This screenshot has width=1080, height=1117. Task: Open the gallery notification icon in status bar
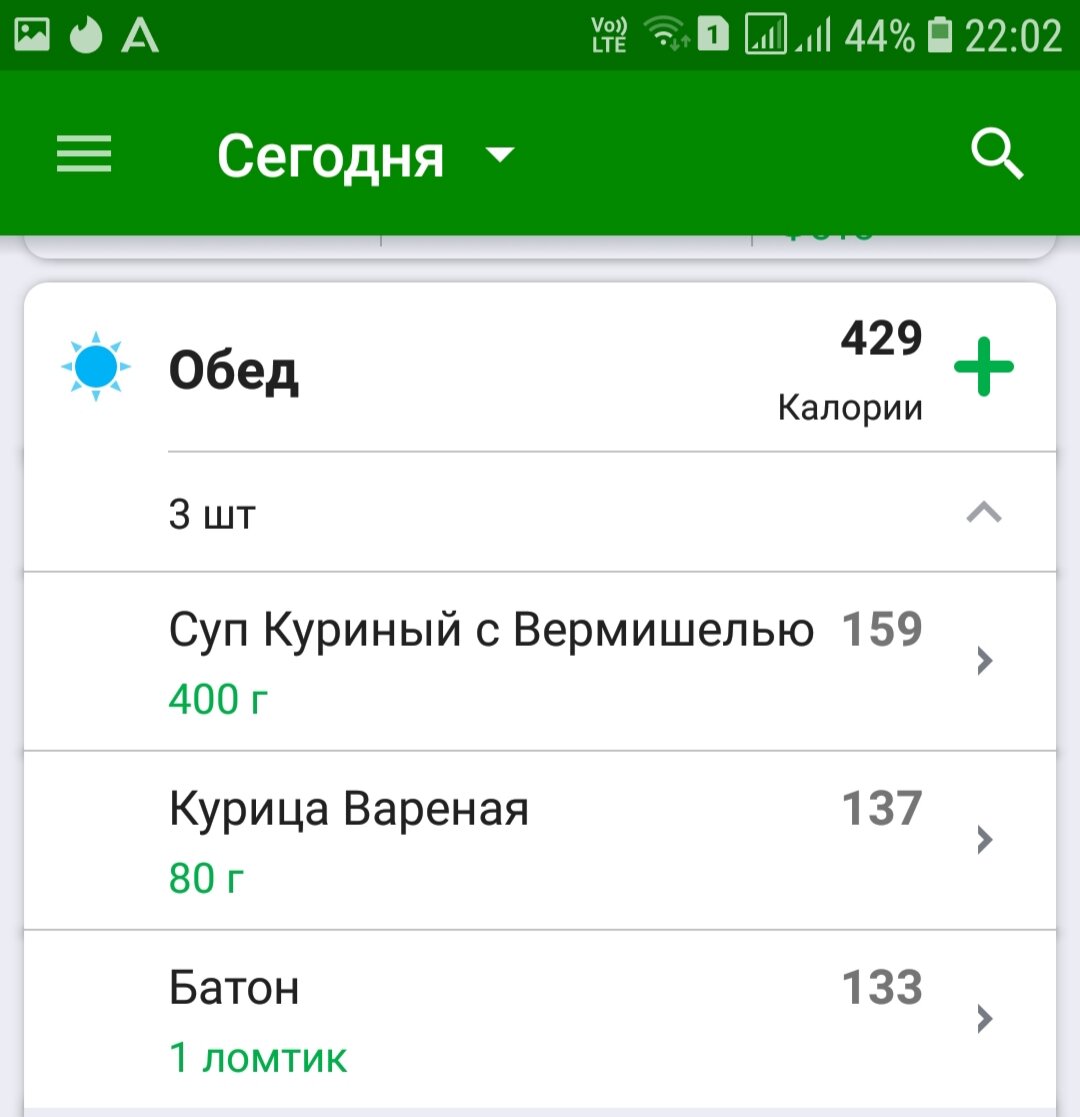click(x=33, y=33)
